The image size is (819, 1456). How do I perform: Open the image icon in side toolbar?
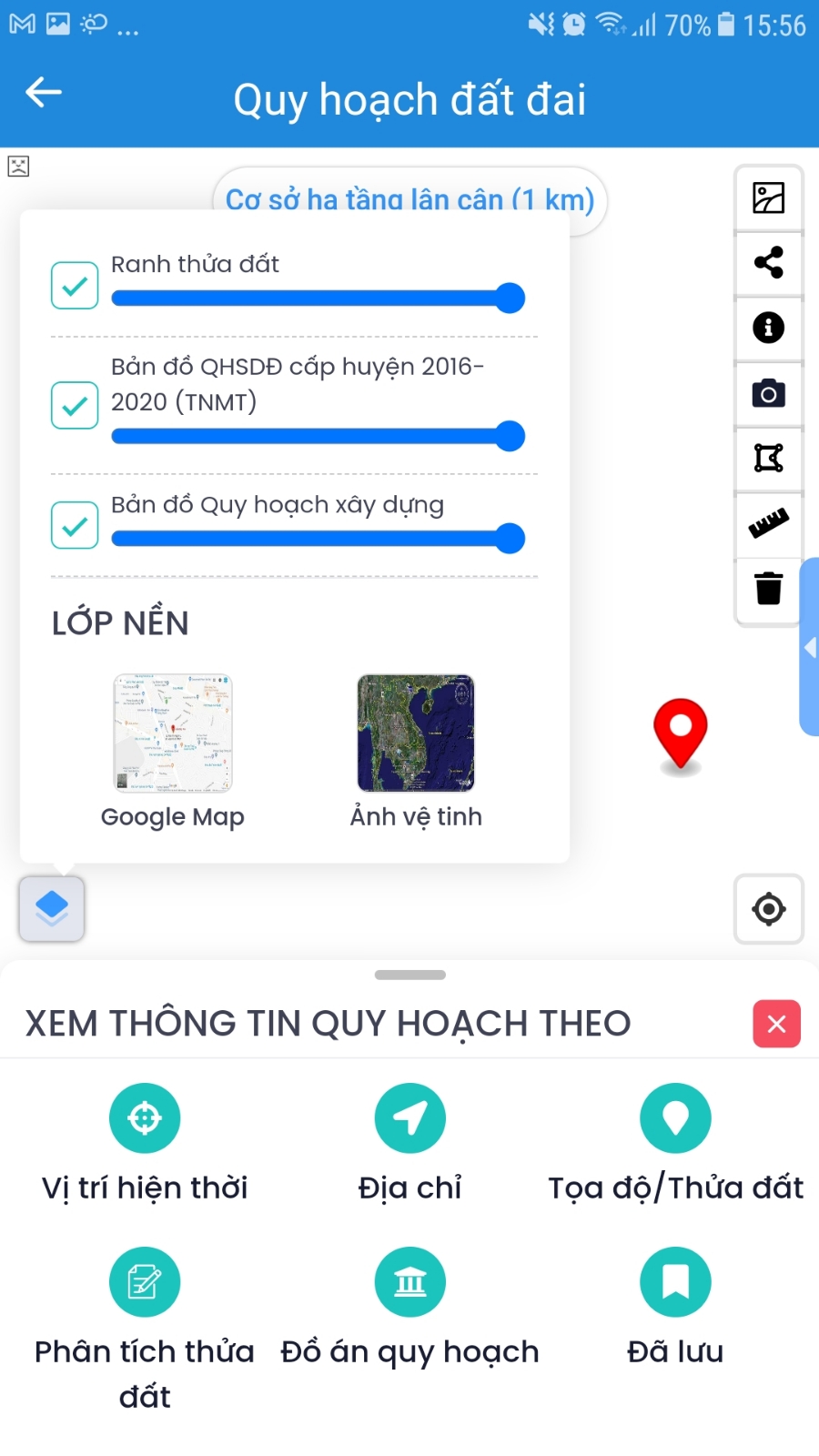pyautogui.click(x=769, y=197)
